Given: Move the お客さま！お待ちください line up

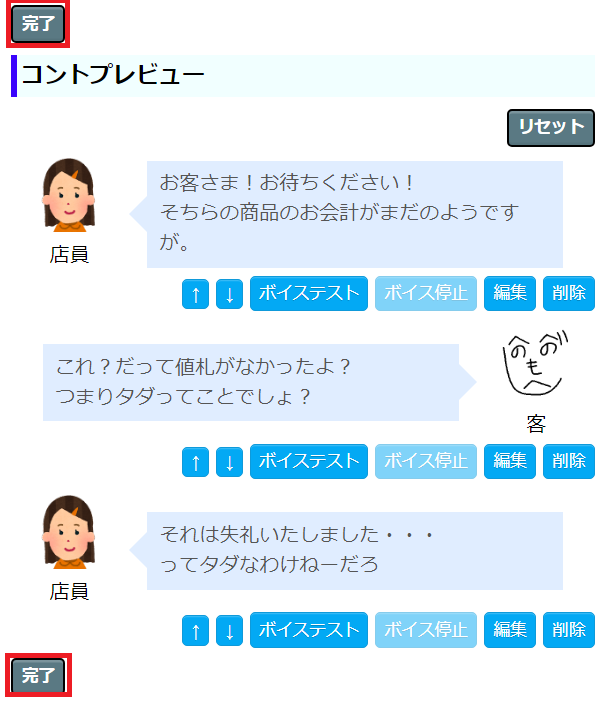Looking at the screenshot, I should pyautogui.click(x=196, y=294).
